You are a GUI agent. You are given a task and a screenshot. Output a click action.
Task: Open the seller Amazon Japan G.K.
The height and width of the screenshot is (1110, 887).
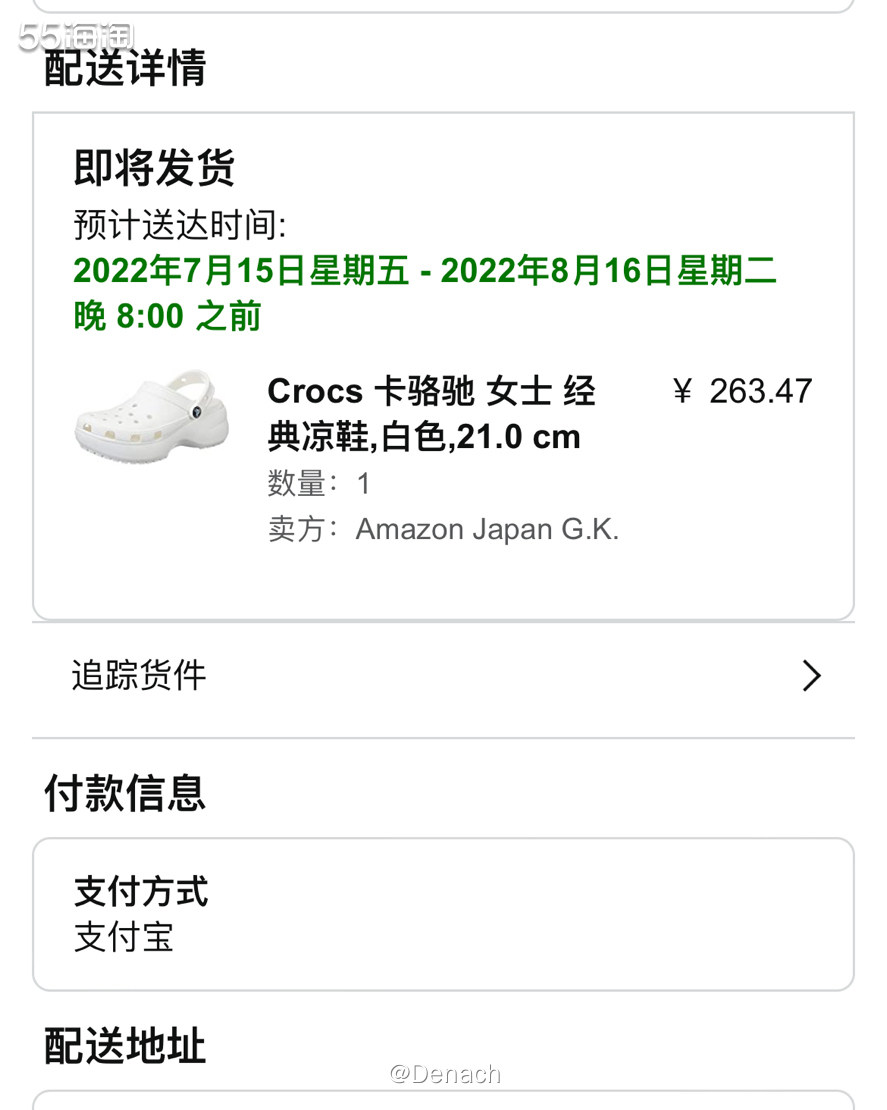tap(487, 529)
